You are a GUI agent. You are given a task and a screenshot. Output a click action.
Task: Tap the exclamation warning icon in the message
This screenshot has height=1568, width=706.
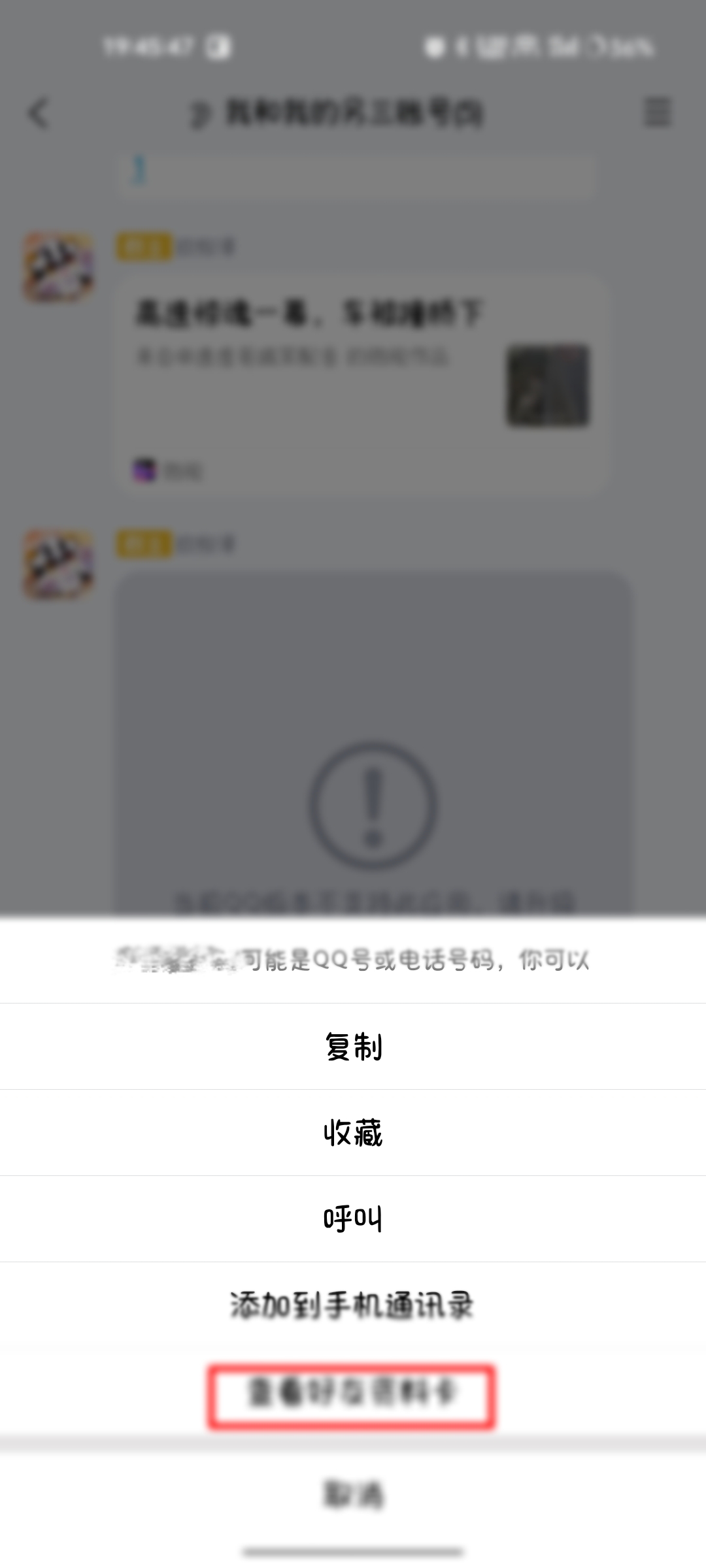[x=373, y=805]
